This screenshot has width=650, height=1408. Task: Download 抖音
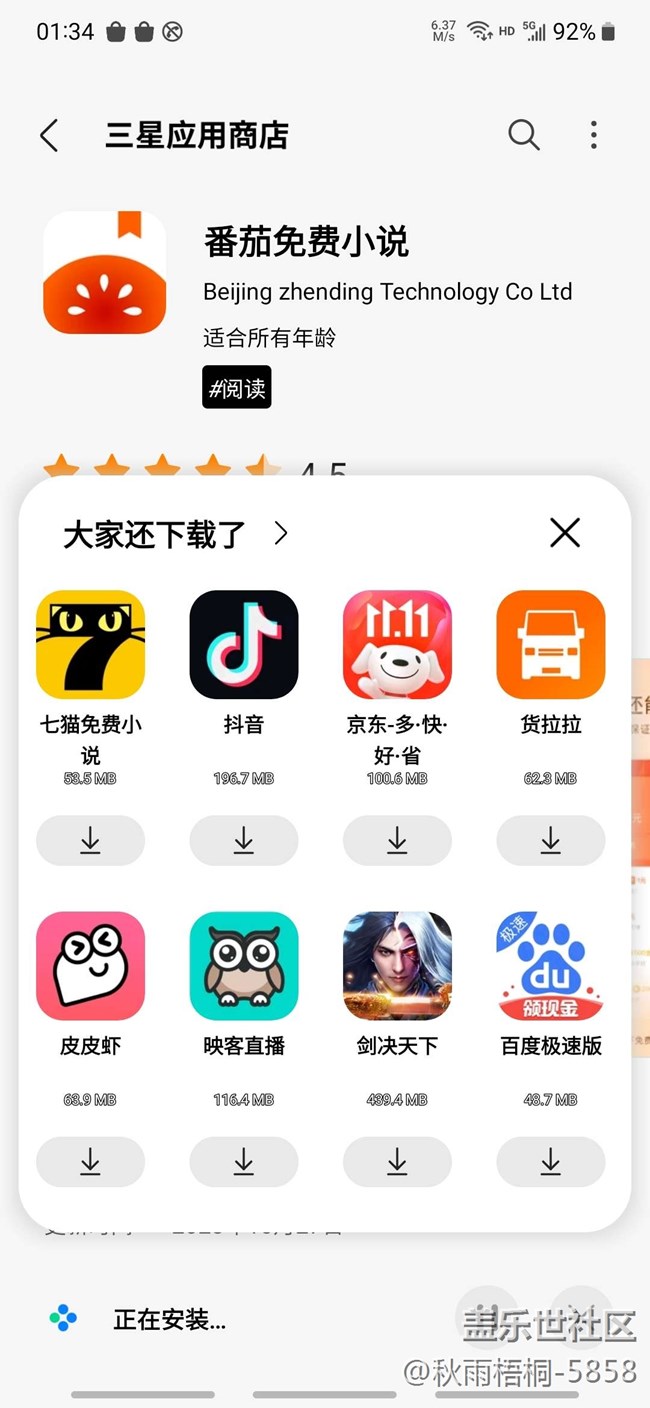(244, 840)
